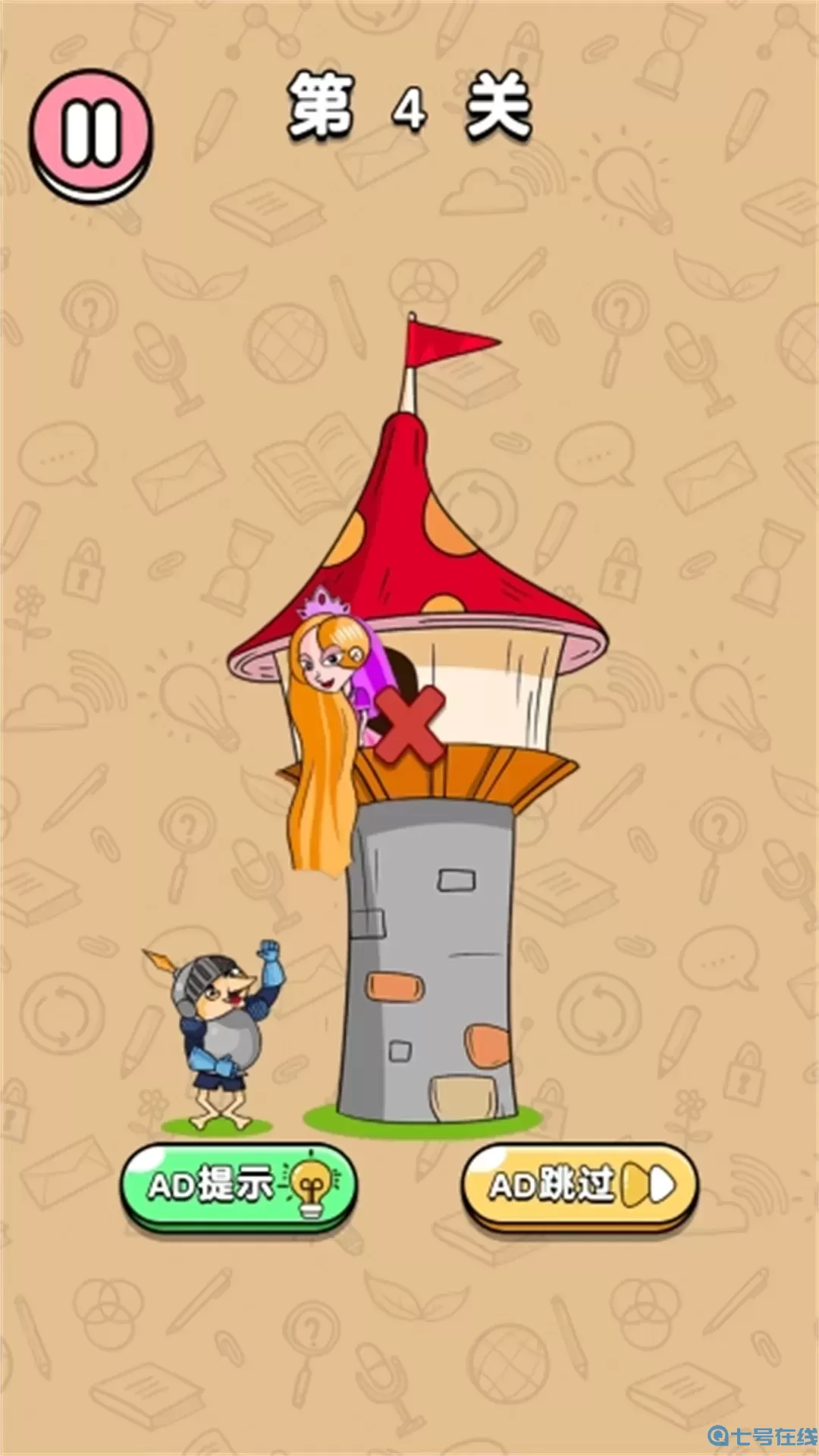Viewport: 819px width, 1456px height.
Task: Pause the game with the pink button
Action: point(91,133)
